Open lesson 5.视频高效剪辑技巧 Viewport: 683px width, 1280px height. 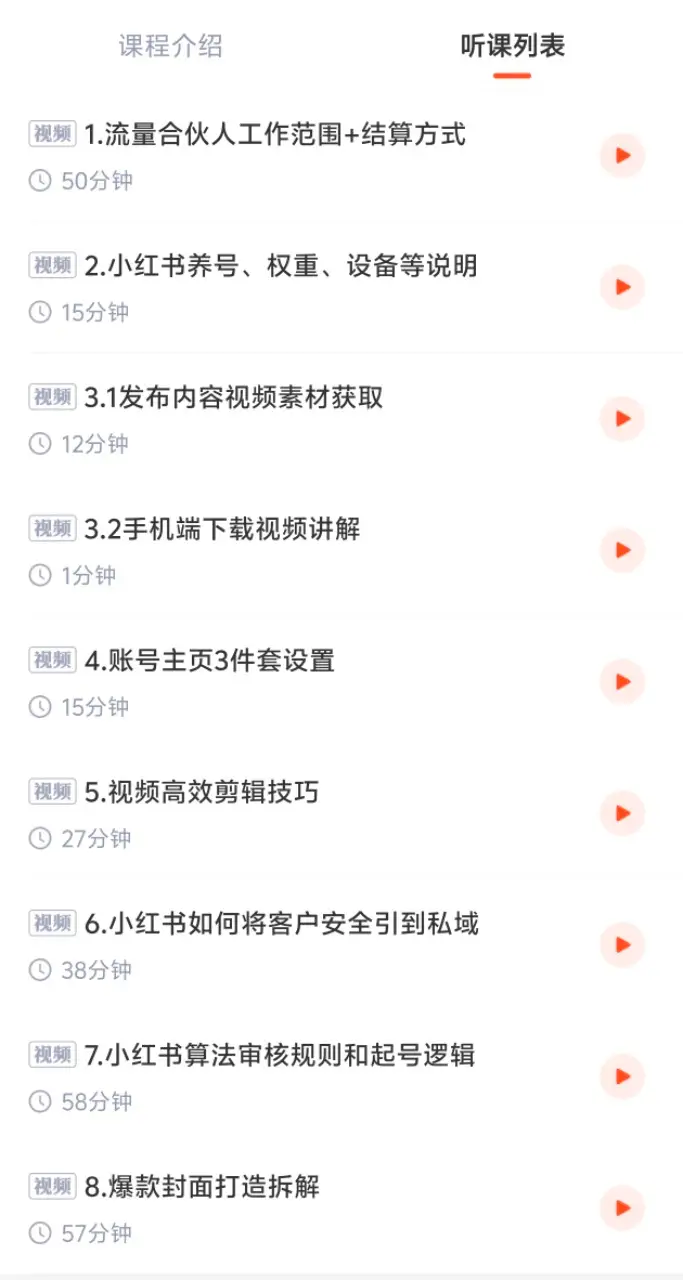pos(341,813)
